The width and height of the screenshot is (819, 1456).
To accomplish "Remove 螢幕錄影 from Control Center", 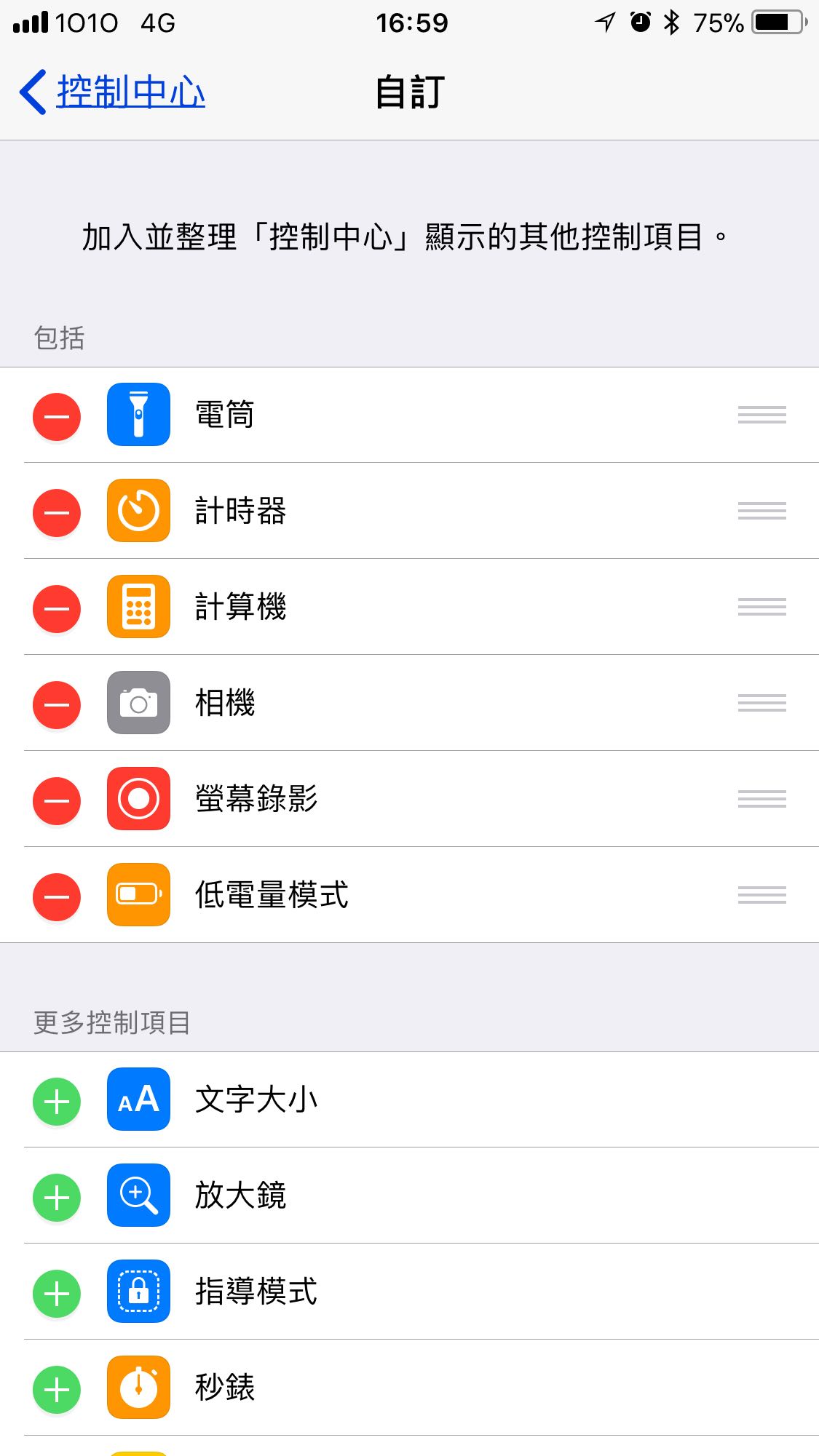I will tap(57, 800).
